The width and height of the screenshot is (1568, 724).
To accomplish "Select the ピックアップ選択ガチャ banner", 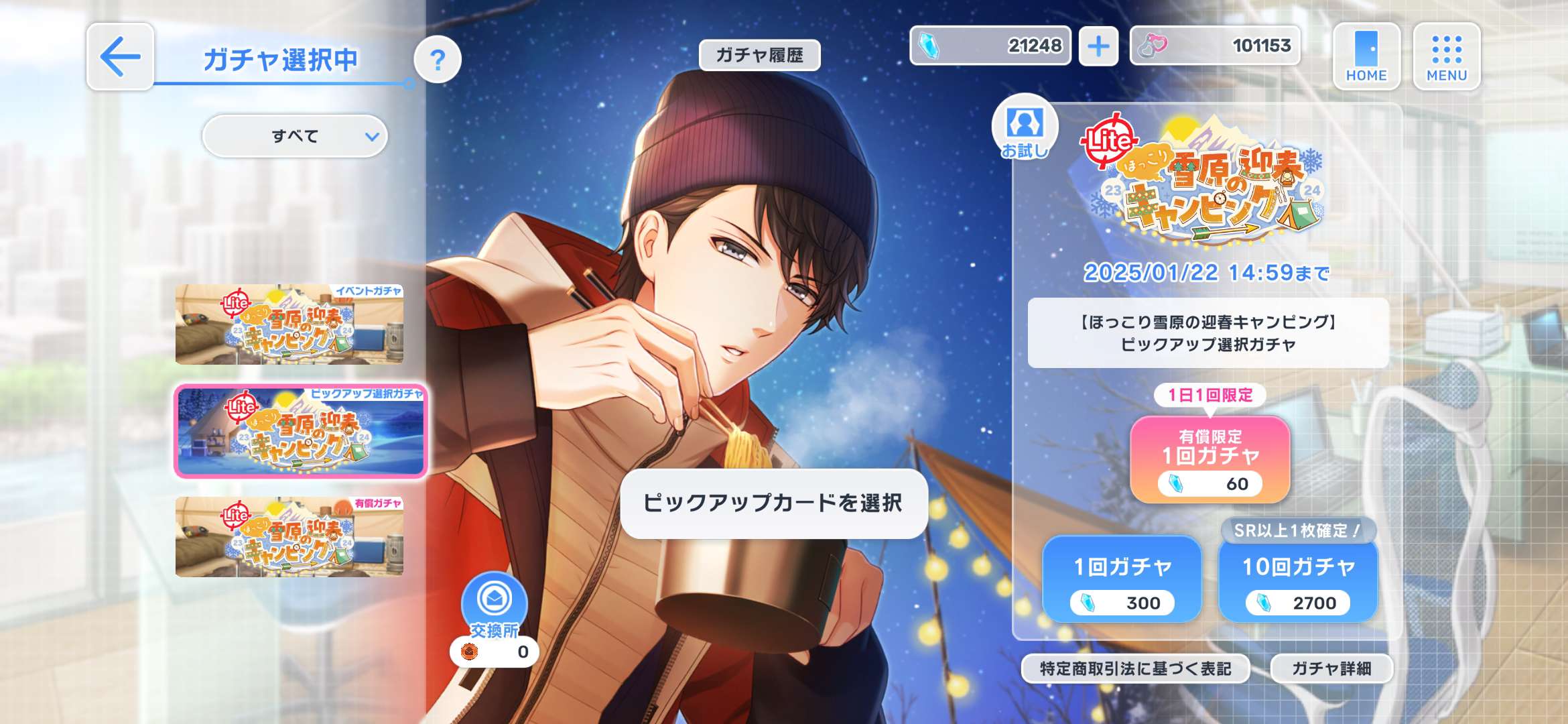I will [x=300, y=431].
